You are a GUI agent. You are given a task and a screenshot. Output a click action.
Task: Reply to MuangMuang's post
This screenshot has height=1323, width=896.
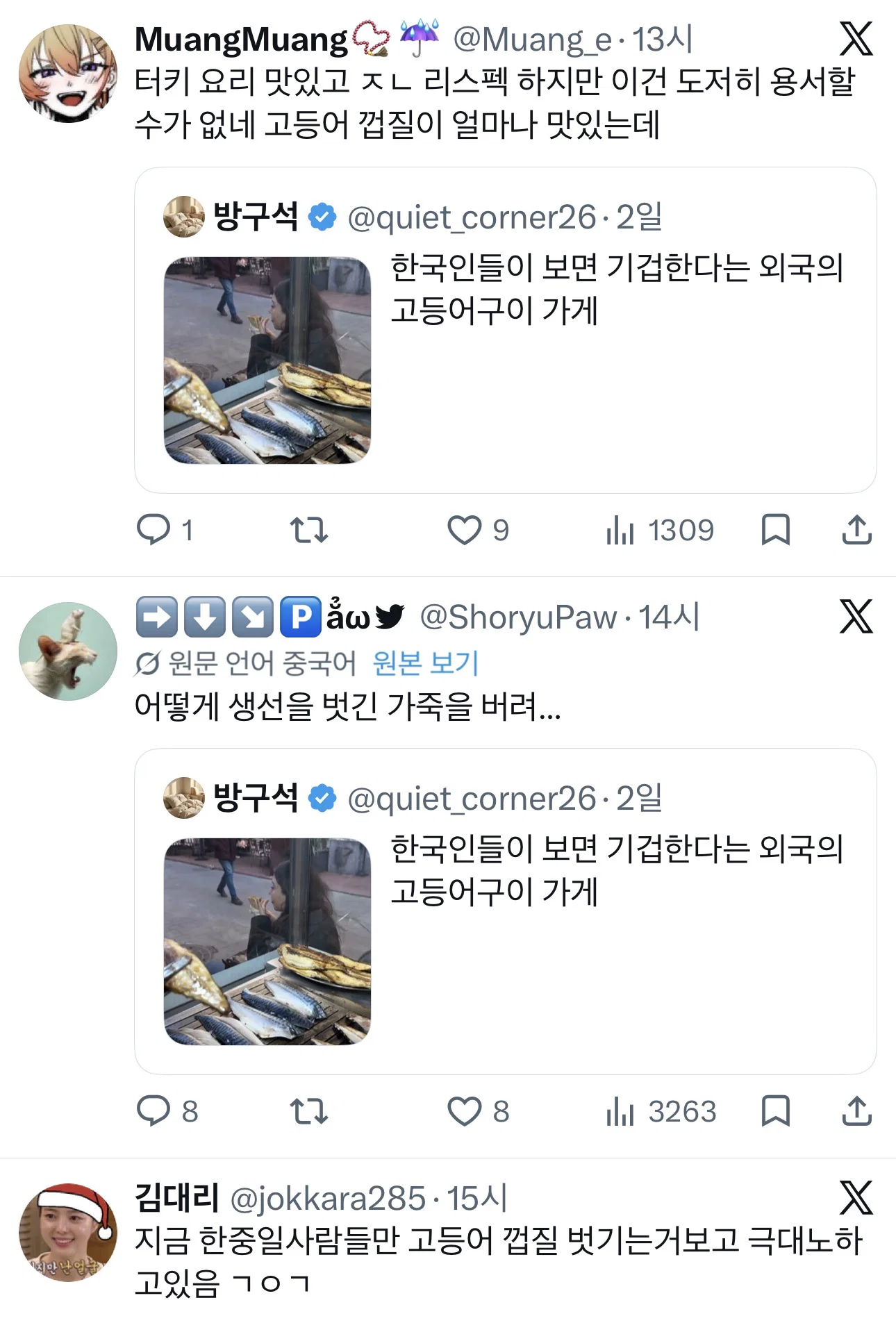click(164, 530)
